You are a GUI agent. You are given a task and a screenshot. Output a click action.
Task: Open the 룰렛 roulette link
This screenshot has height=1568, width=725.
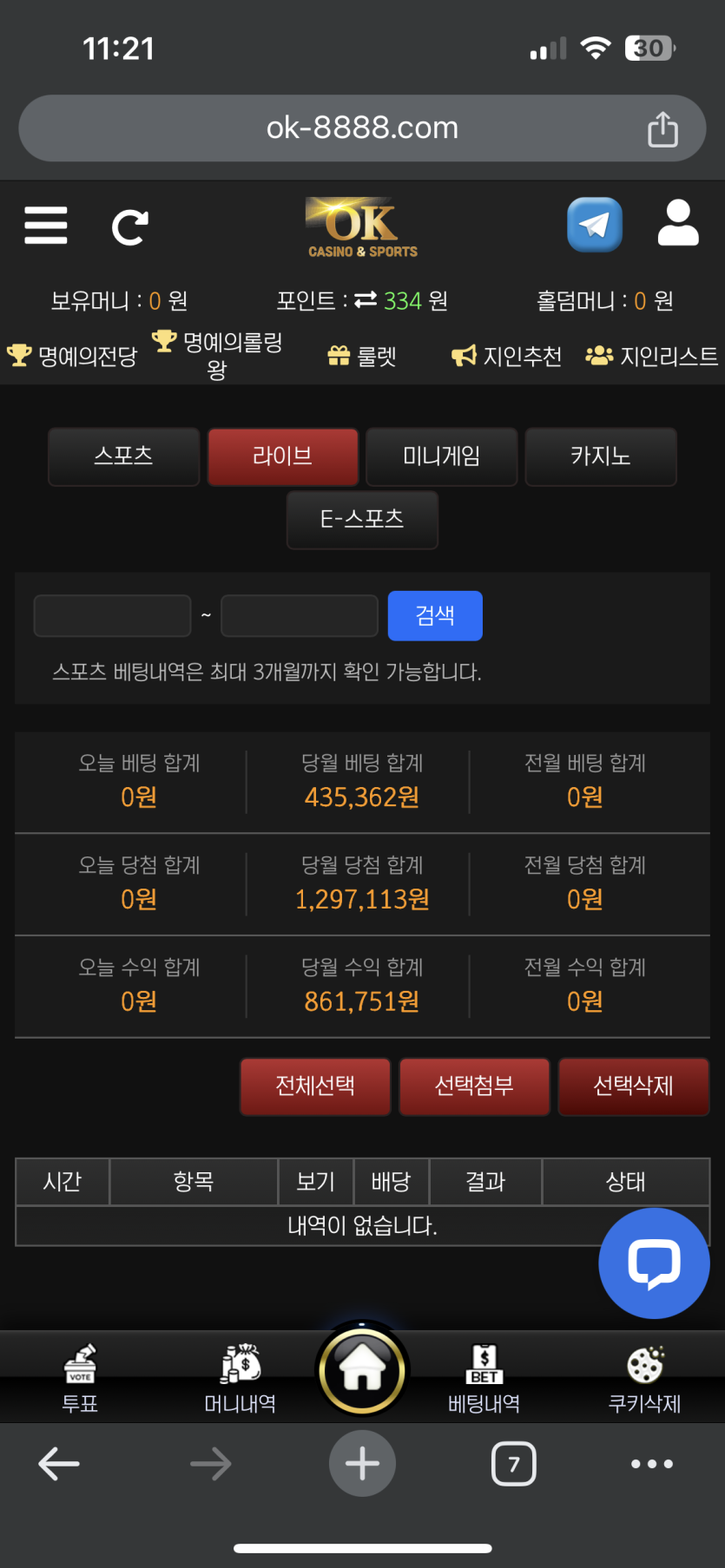pos(362,356)
